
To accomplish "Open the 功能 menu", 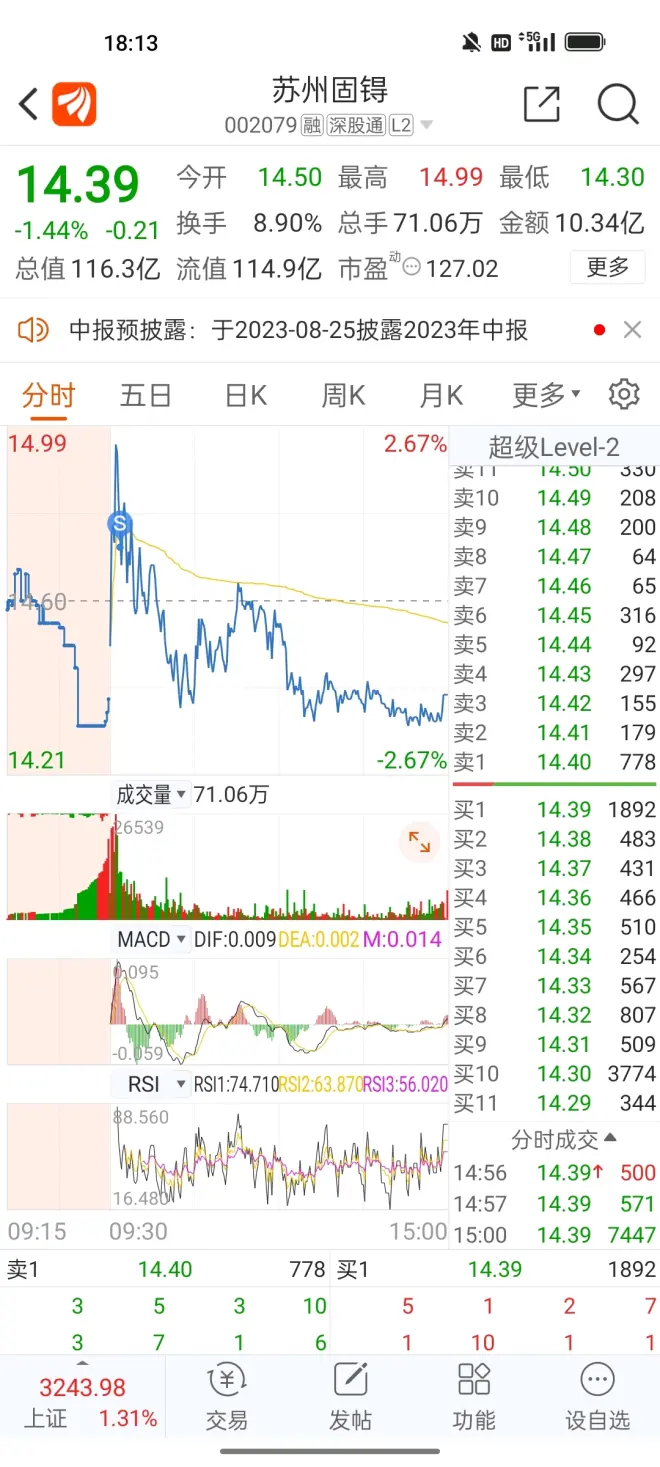I will click(x=474, y=1397).
